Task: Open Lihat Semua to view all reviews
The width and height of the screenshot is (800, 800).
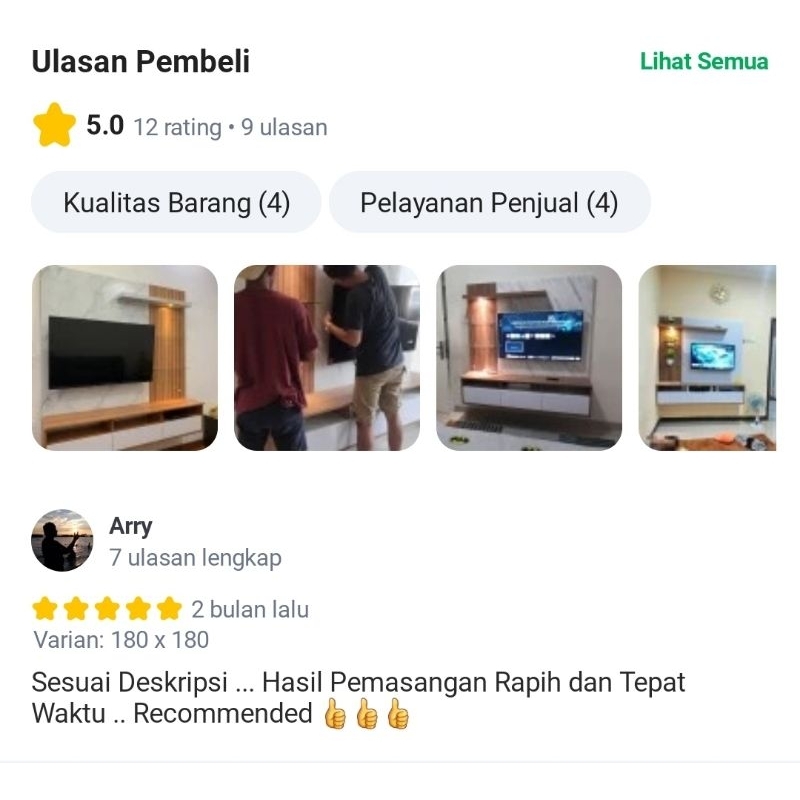Action: pyautogui.click(x=703, y=61)
